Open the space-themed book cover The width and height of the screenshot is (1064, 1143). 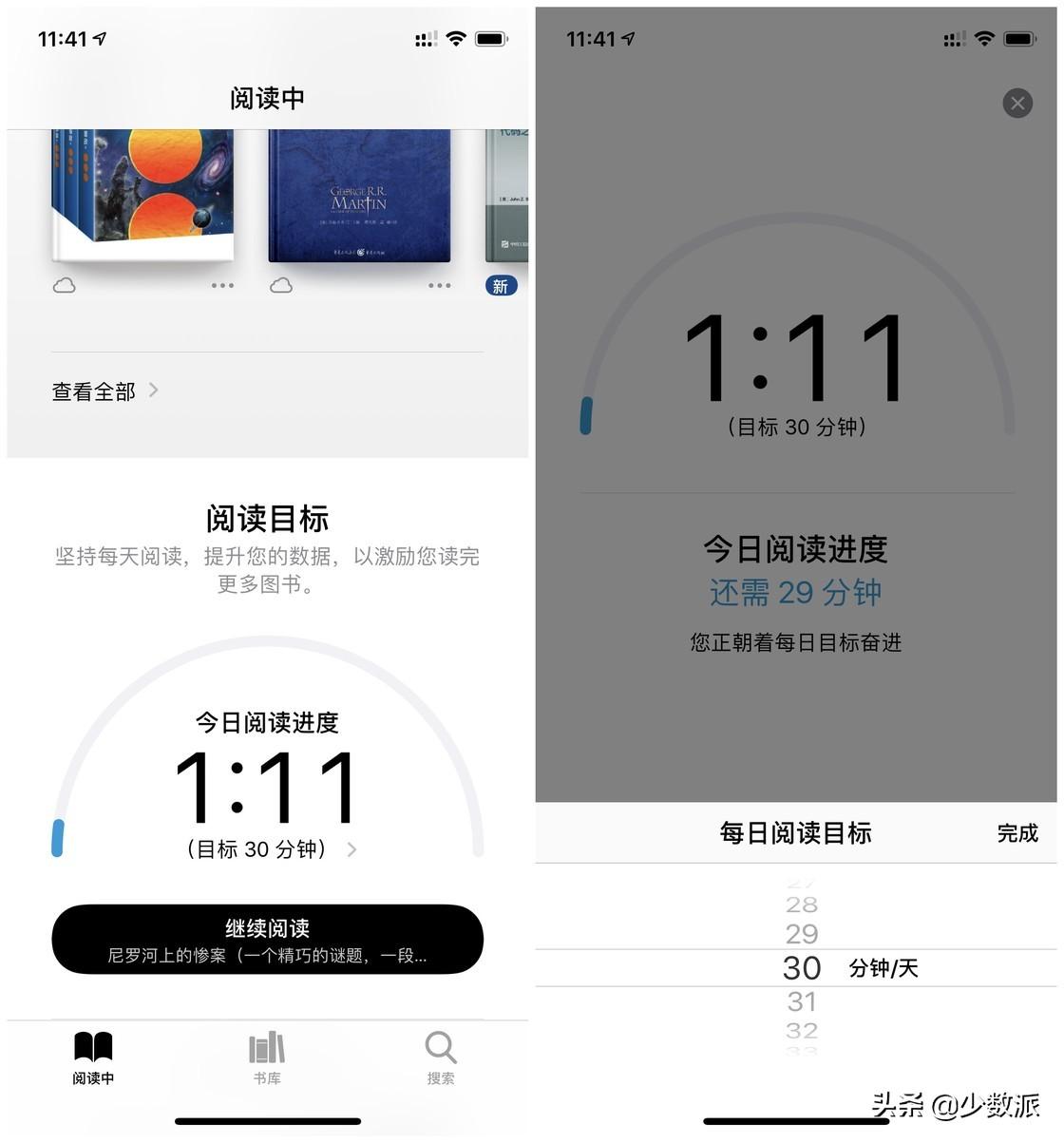142,196
